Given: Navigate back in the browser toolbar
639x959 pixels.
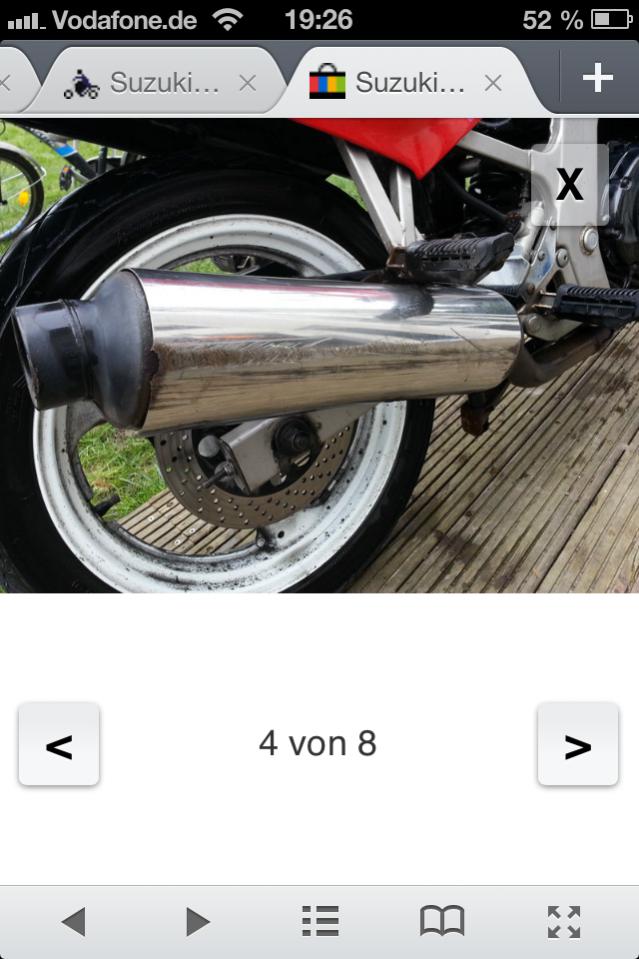Looking at the screenshot, I should pos(73,921).
